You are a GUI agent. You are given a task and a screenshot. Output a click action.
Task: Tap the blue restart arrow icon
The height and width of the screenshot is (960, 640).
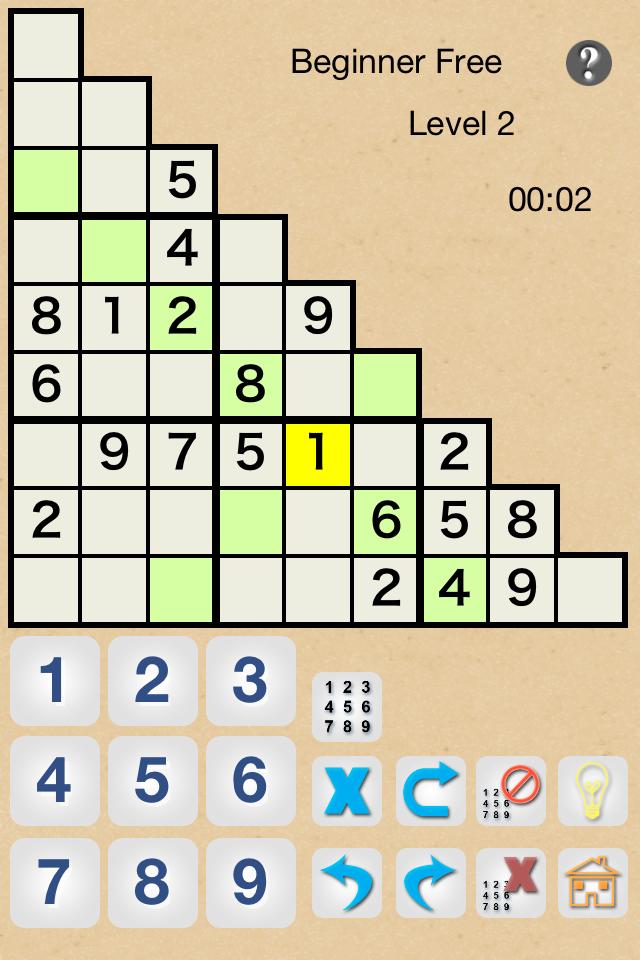pyautogui.click(x=430, y=791)
